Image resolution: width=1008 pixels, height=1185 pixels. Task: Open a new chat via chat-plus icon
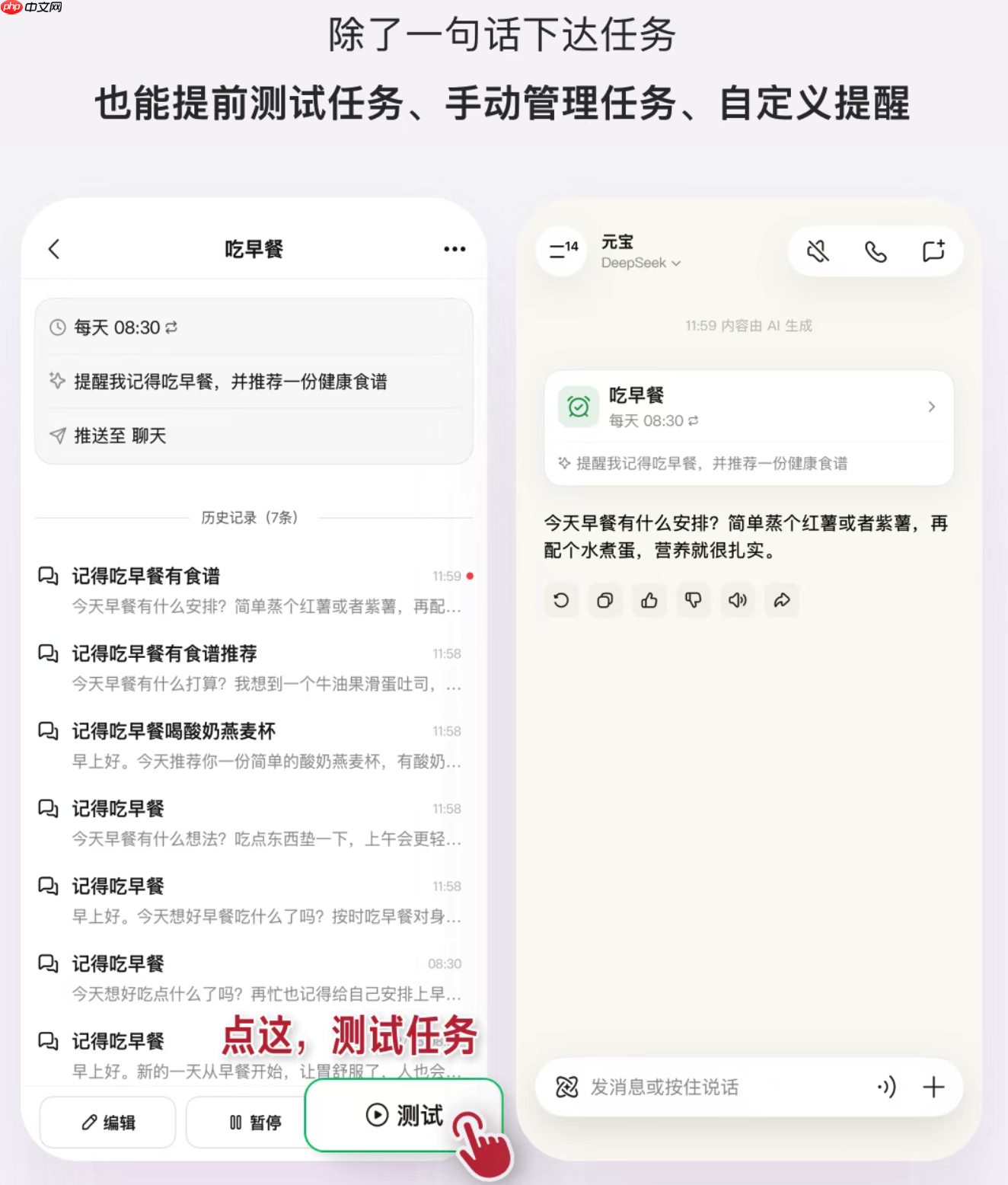point(932,251)
